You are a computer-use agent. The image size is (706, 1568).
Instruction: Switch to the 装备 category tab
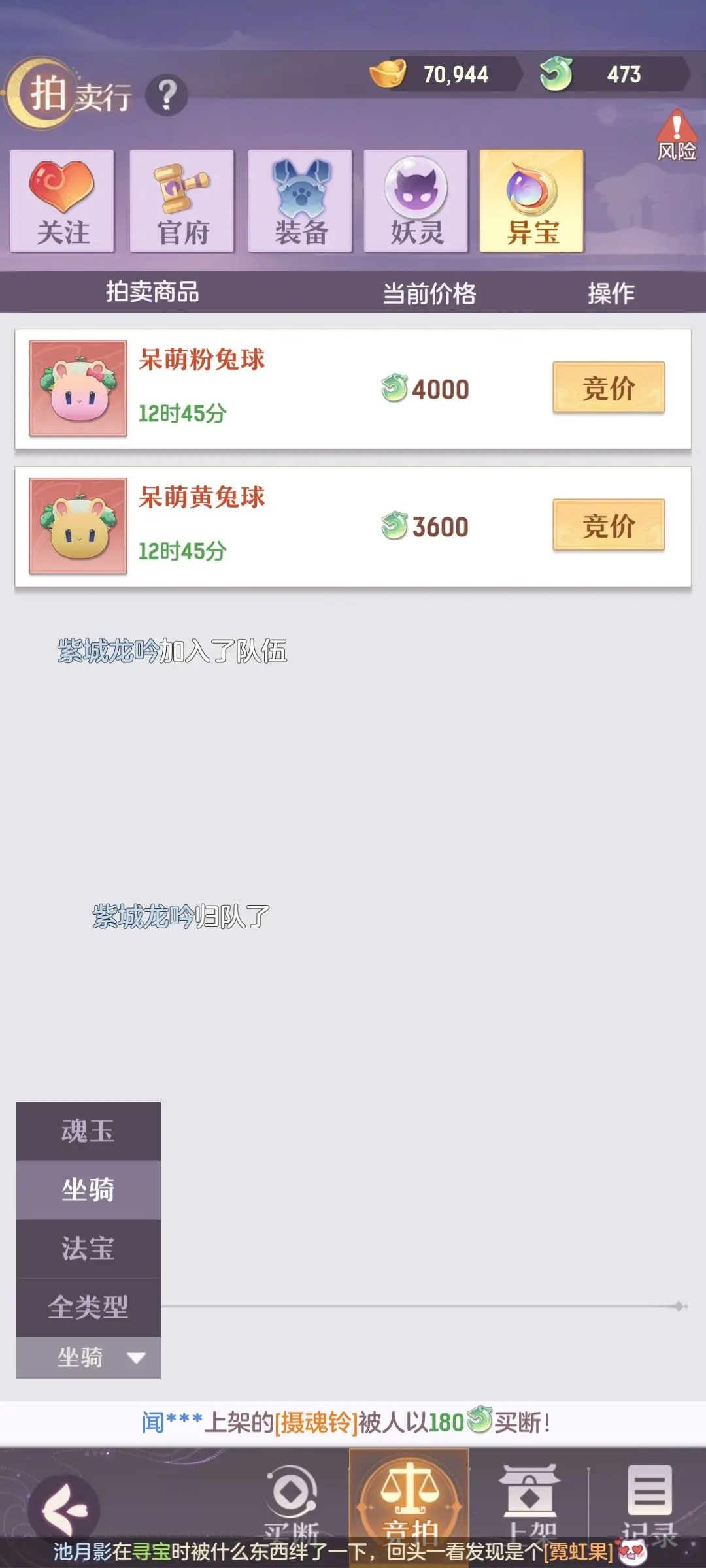click(x=300, y=201)
